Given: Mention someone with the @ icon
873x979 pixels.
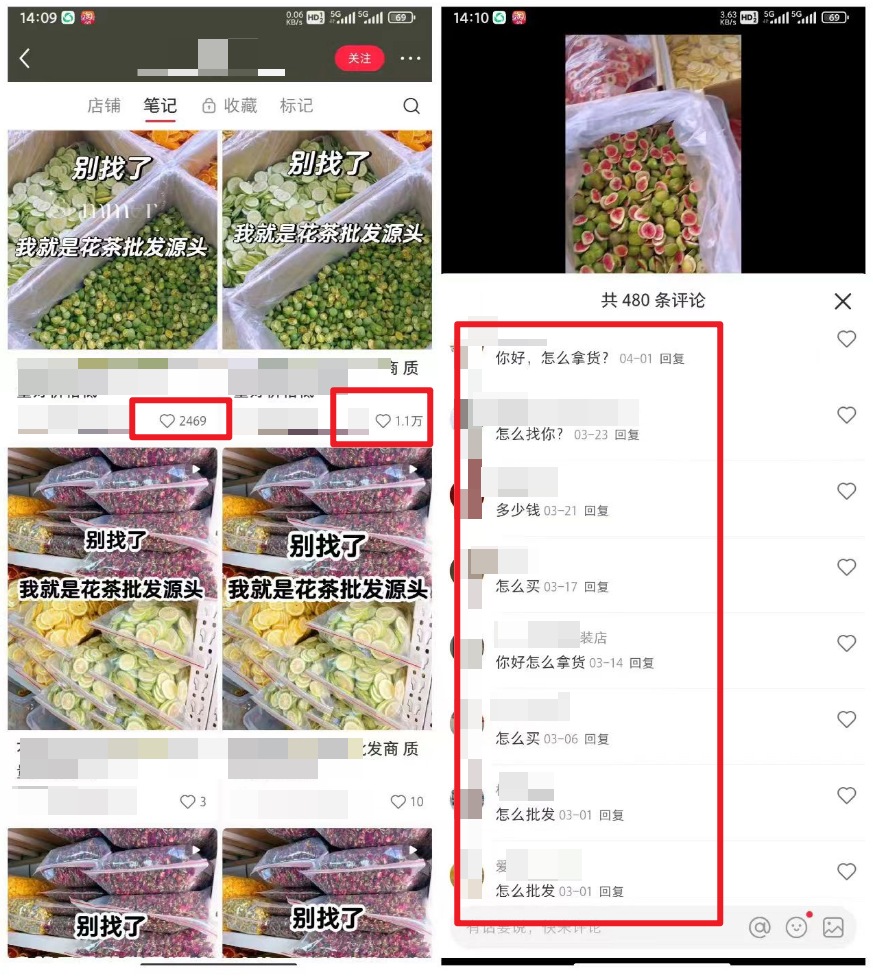Looking at the screenshot, I should tap(759, 928).
